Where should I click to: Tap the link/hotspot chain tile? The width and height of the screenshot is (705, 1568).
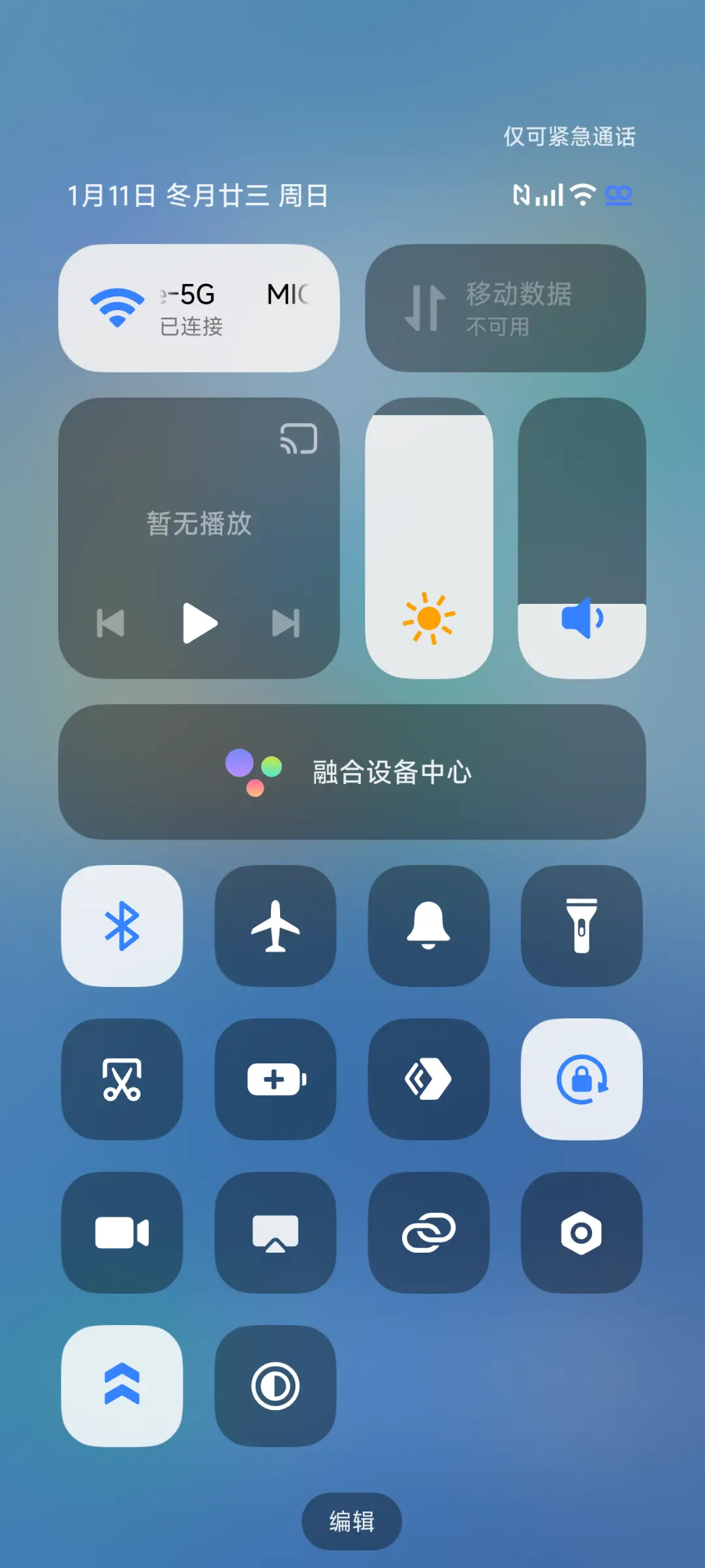coord(429,1235)
